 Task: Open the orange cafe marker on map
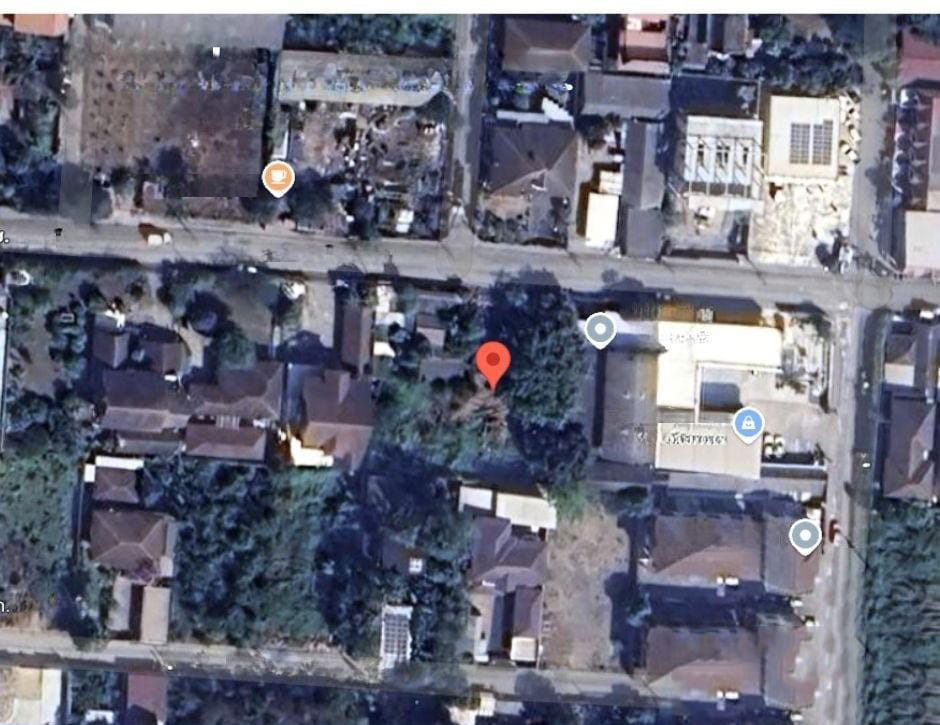[x=277, y=177]
